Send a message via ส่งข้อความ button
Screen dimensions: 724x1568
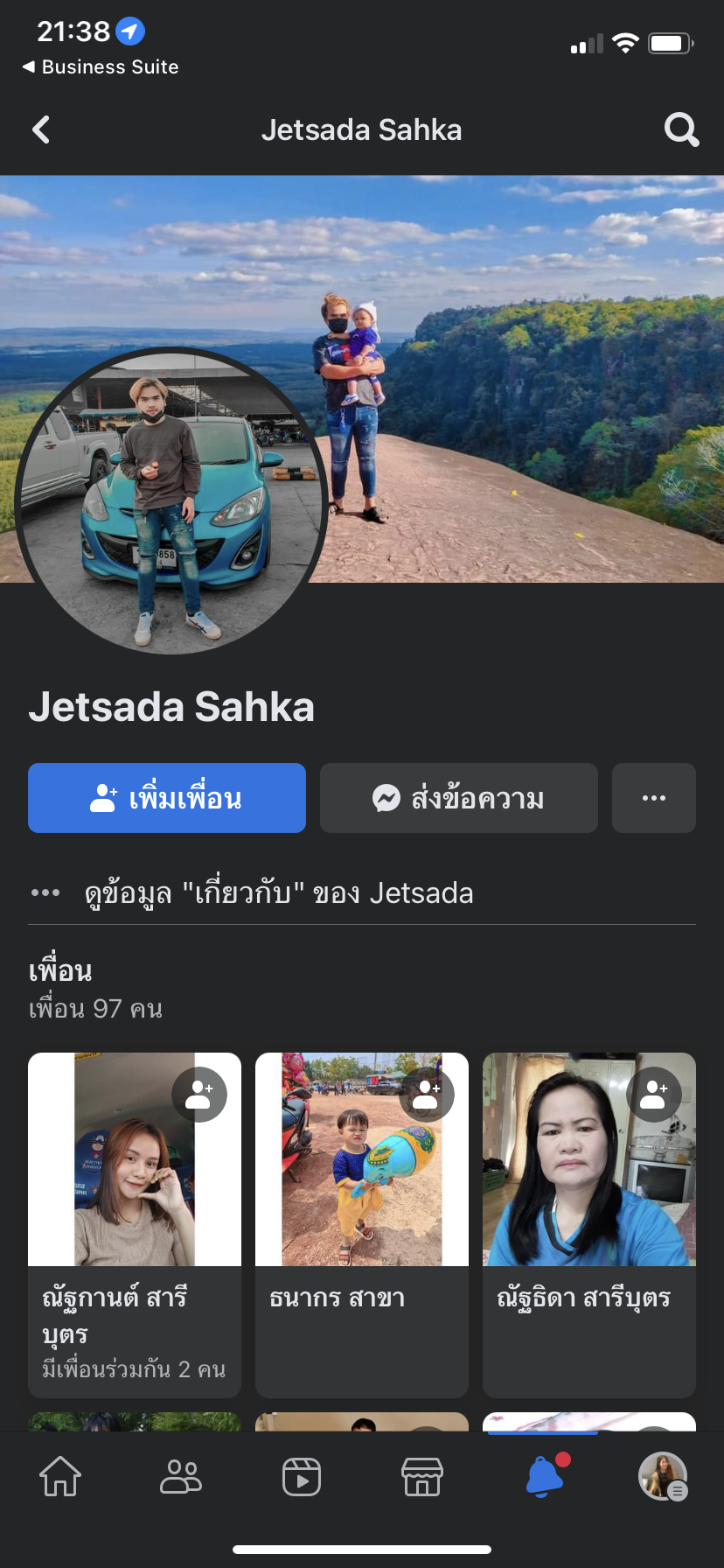pyautogui.click(x=459, y=798)
